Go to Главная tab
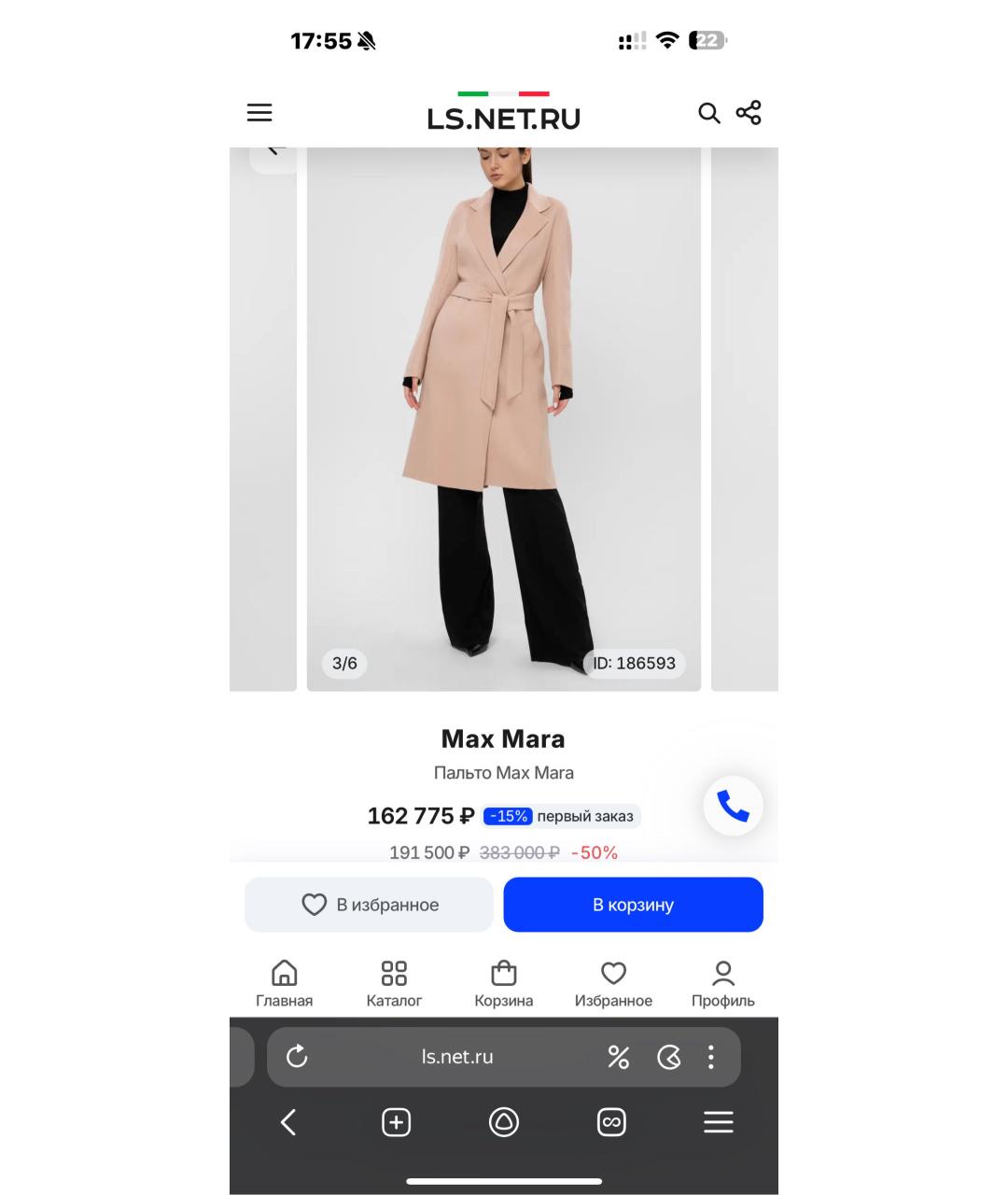Image resolution: width=1008 pixels, height=1195 pixels. point(284,984)
